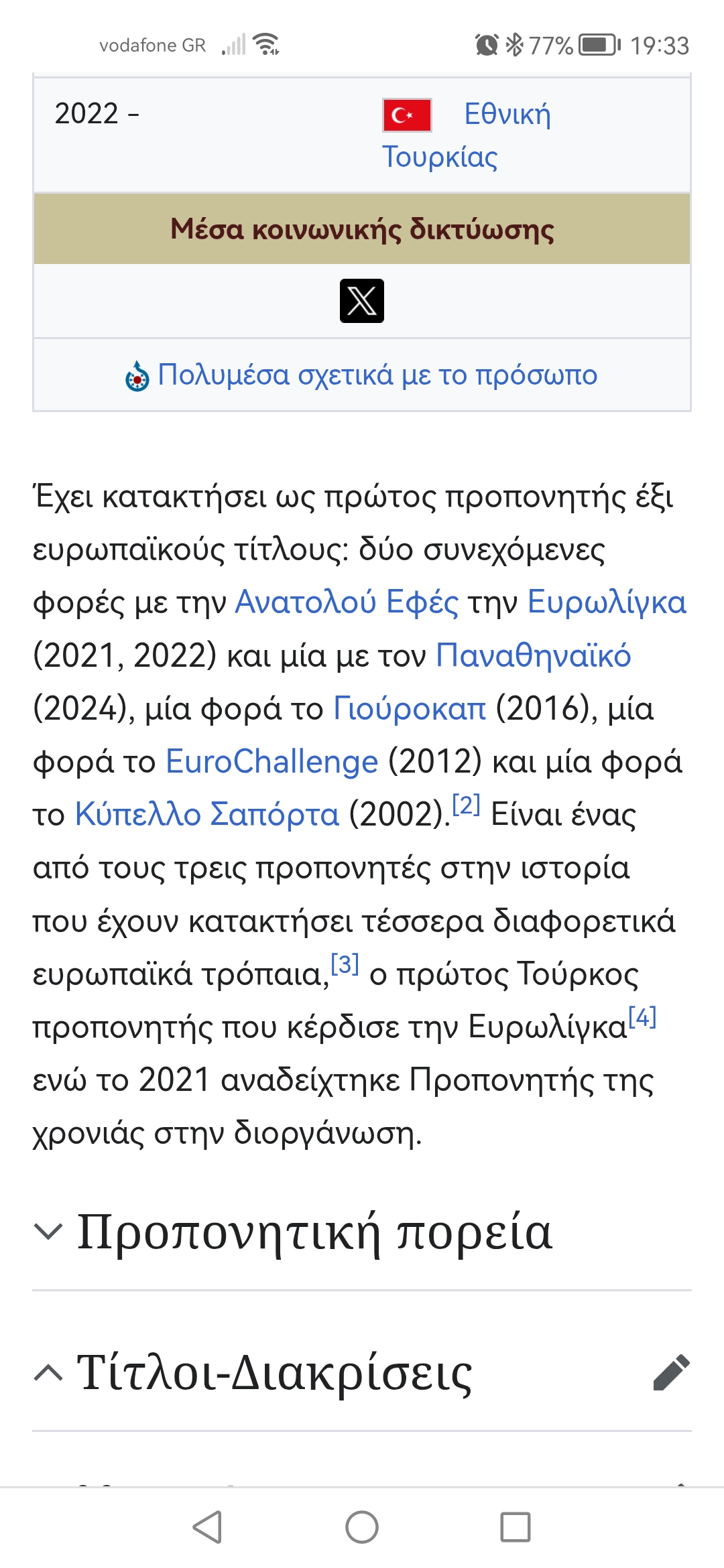Open the Εθνική Τουρκίας link
Image resolution: width=724 pixels, height=1568 pixels.
click(507, 115)
